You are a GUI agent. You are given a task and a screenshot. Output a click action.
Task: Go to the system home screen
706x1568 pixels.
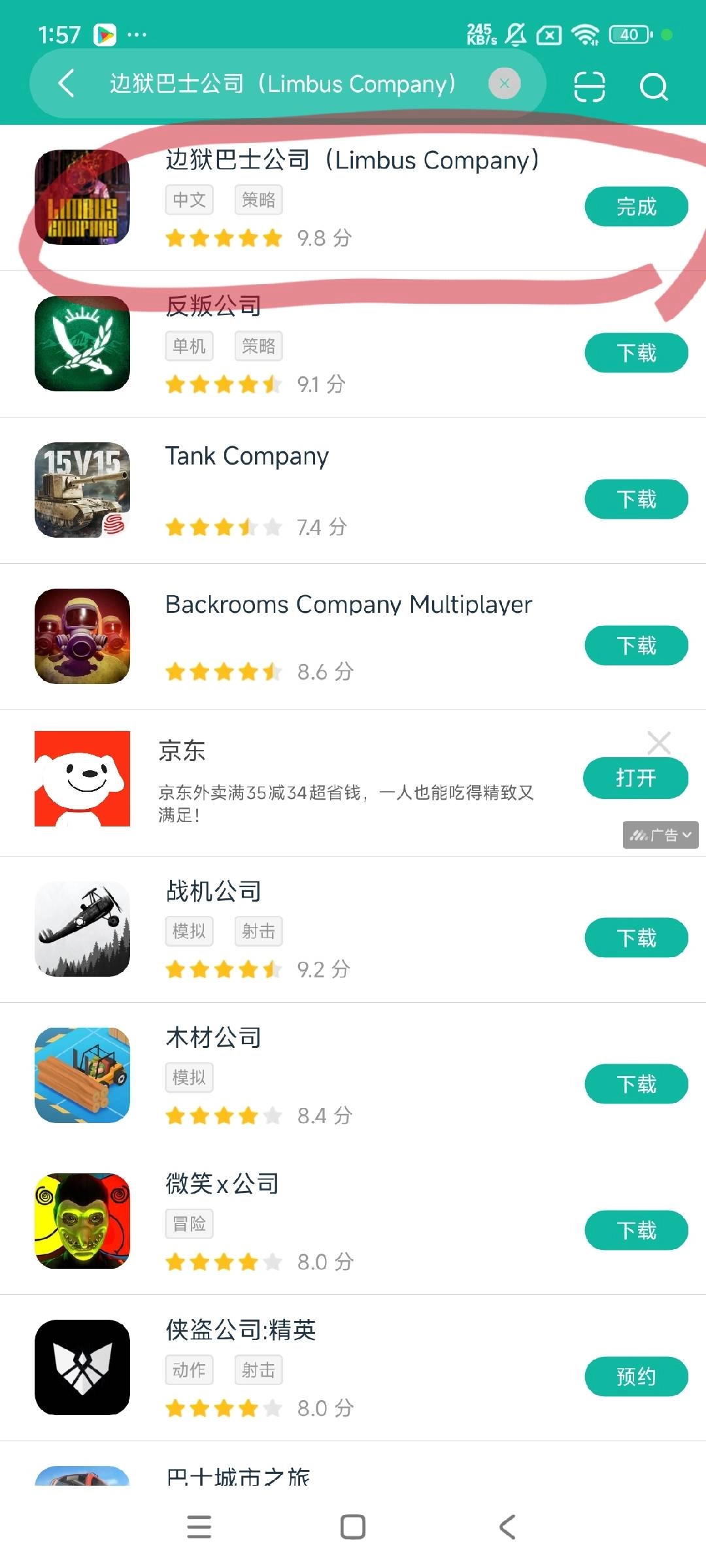[x=353, y=1527]
